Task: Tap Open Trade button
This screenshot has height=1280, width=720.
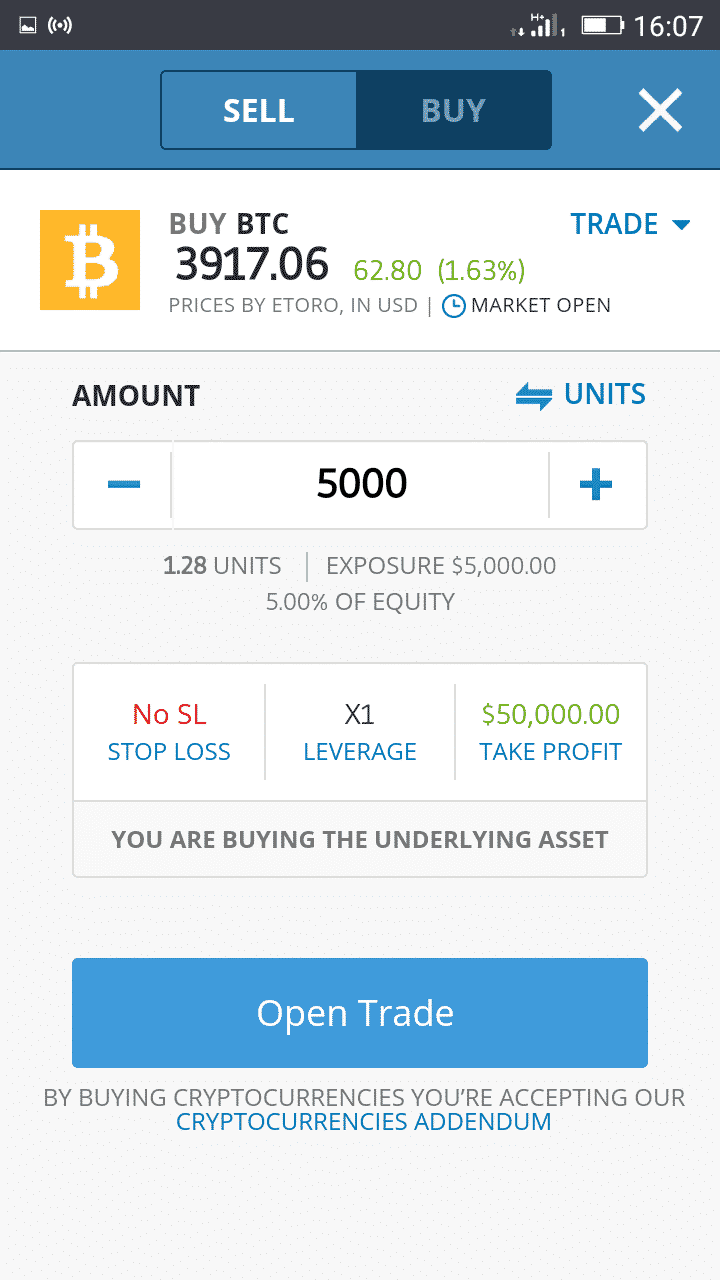Action: [x=360, y=1013]
